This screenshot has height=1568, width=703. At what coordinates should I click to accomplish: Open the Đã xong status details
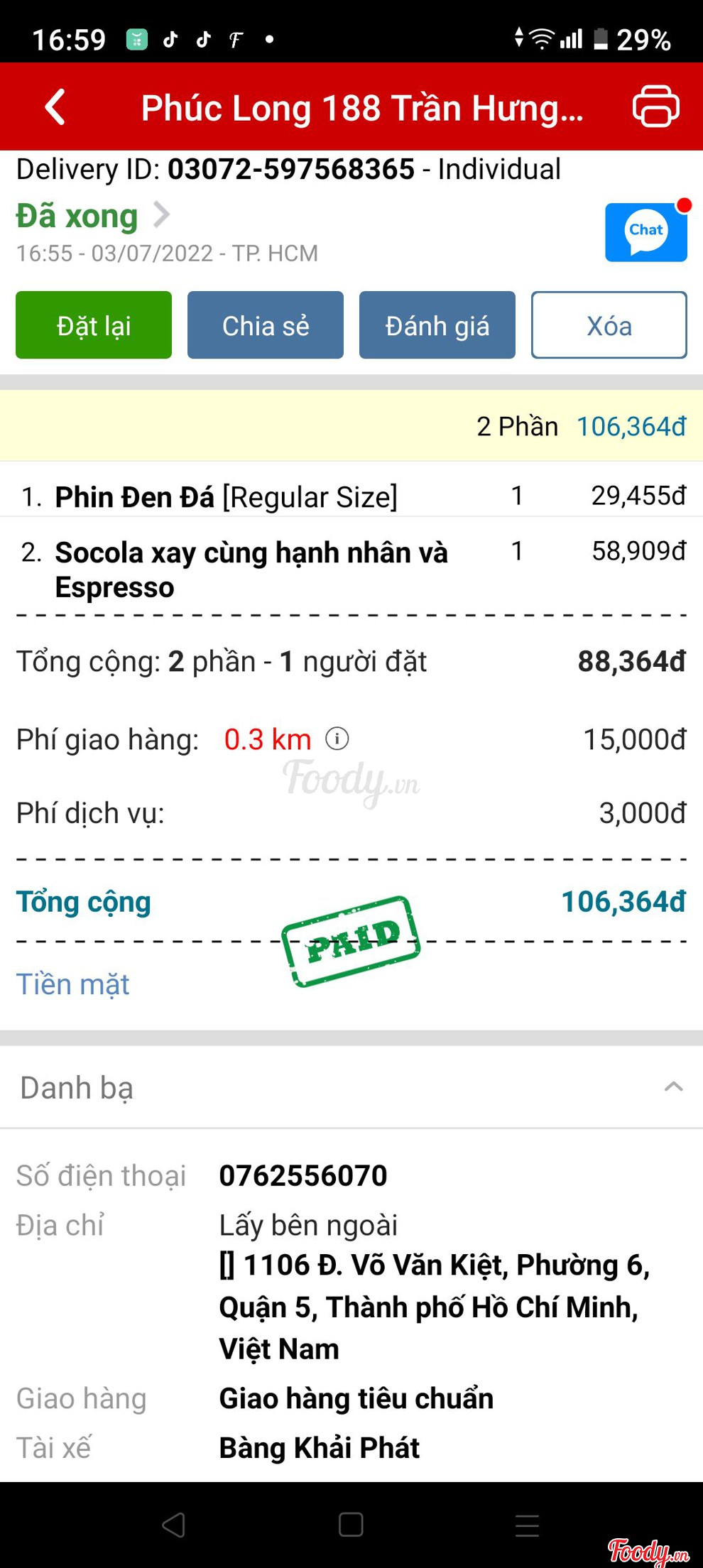click(92, 215)
